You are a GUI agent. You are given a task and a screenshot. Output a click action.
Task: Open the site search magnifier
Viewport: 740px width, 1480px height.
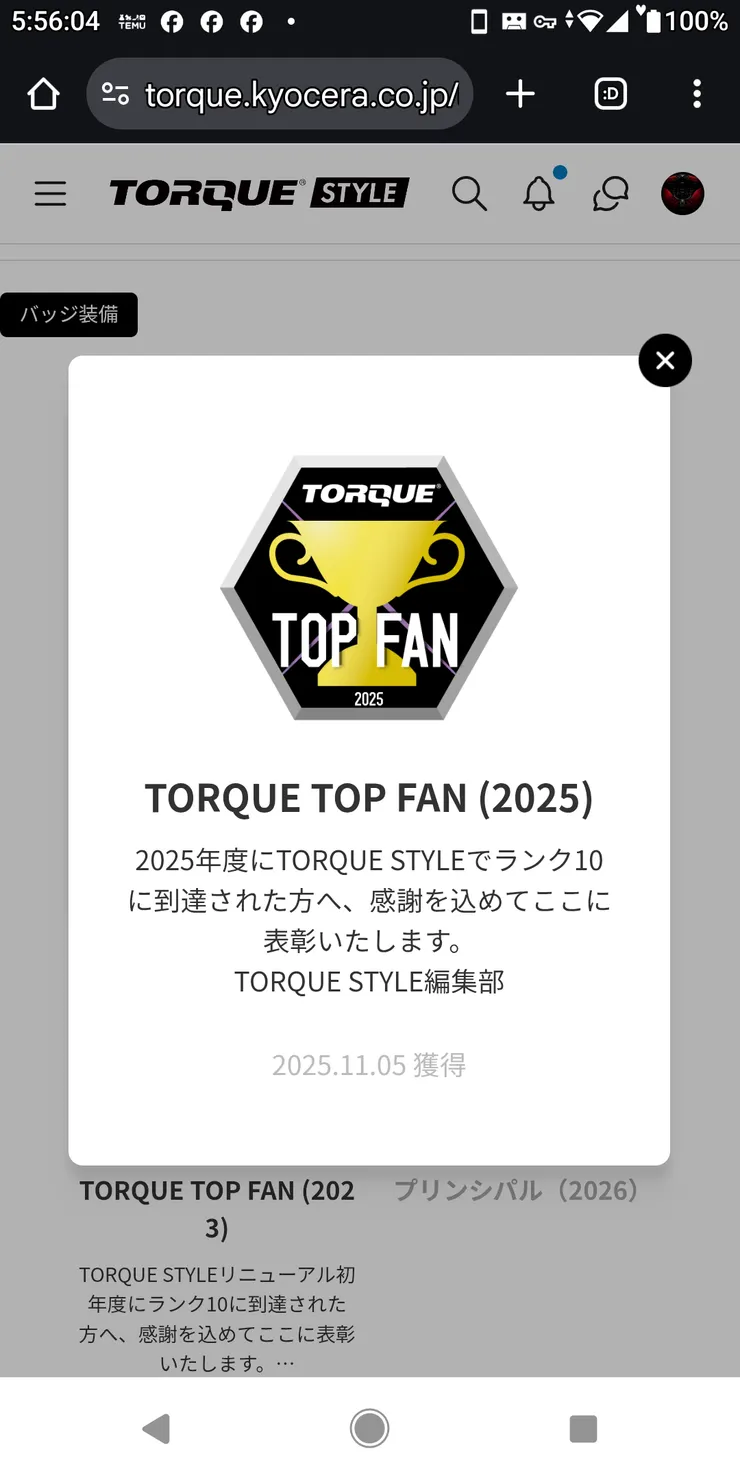click(x=468, y=194)
